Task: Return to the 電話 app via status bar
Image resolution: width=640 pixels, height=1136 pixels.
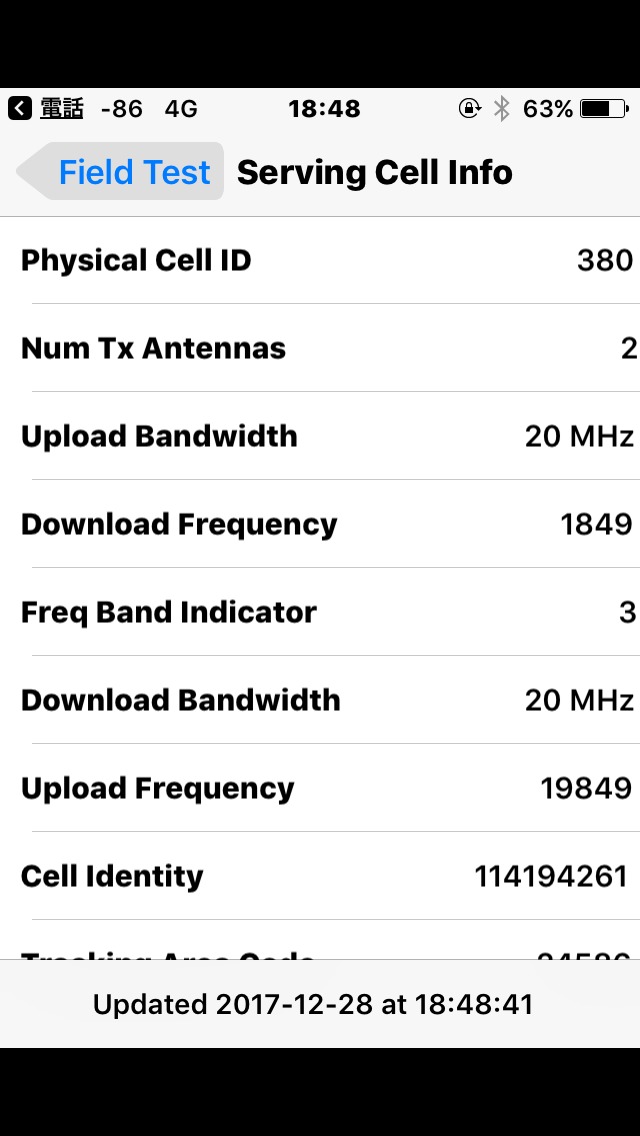Action: coord(46,109)
